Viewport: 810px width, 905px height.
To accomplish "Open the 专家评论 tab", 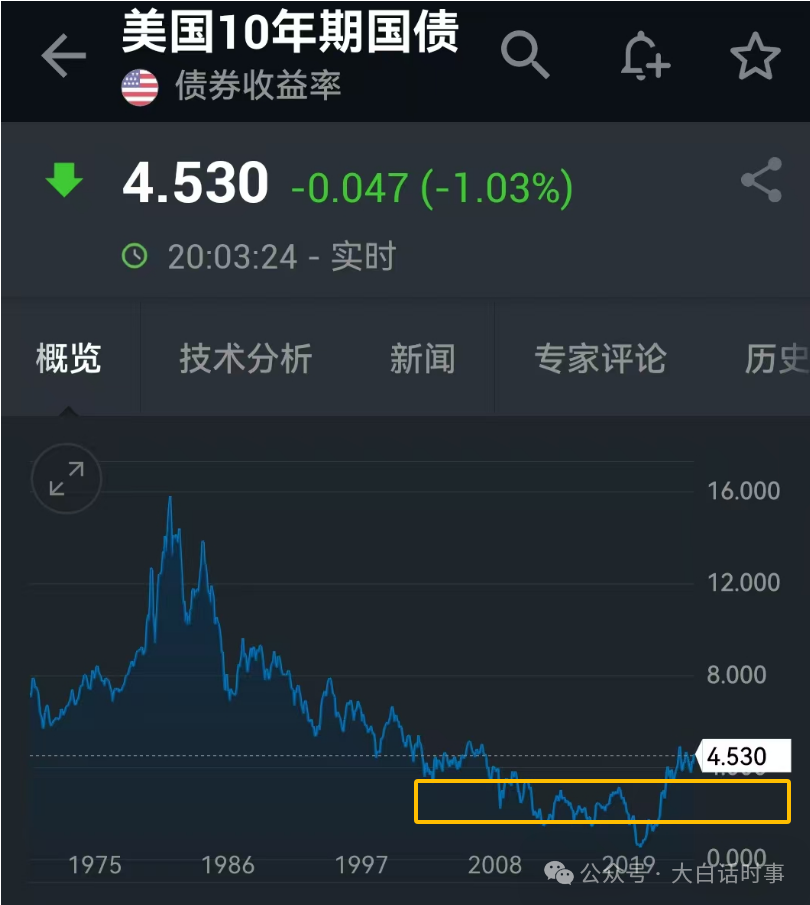I will (600, 358).
